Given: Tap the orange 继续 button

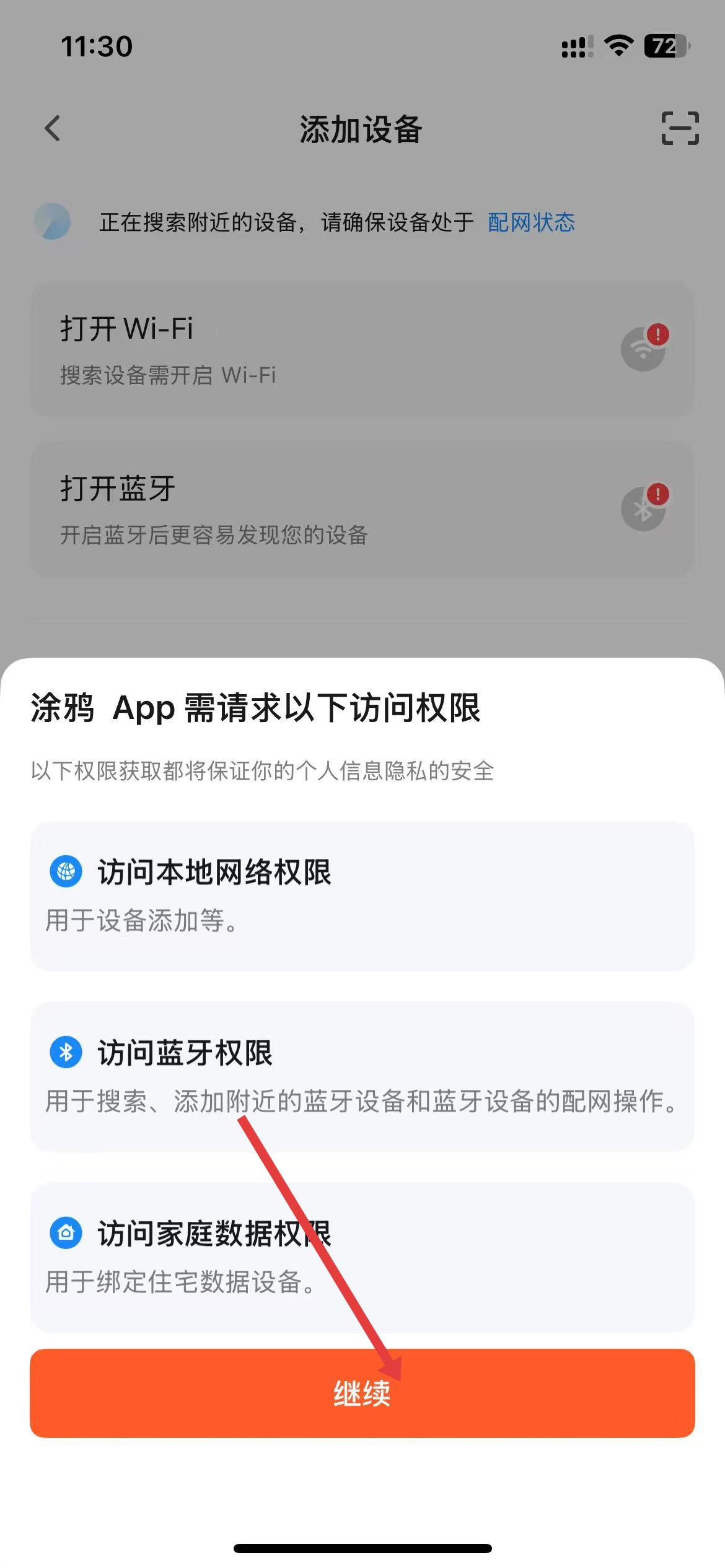Looking at the screenshot, I should (x=362, y=1393).
